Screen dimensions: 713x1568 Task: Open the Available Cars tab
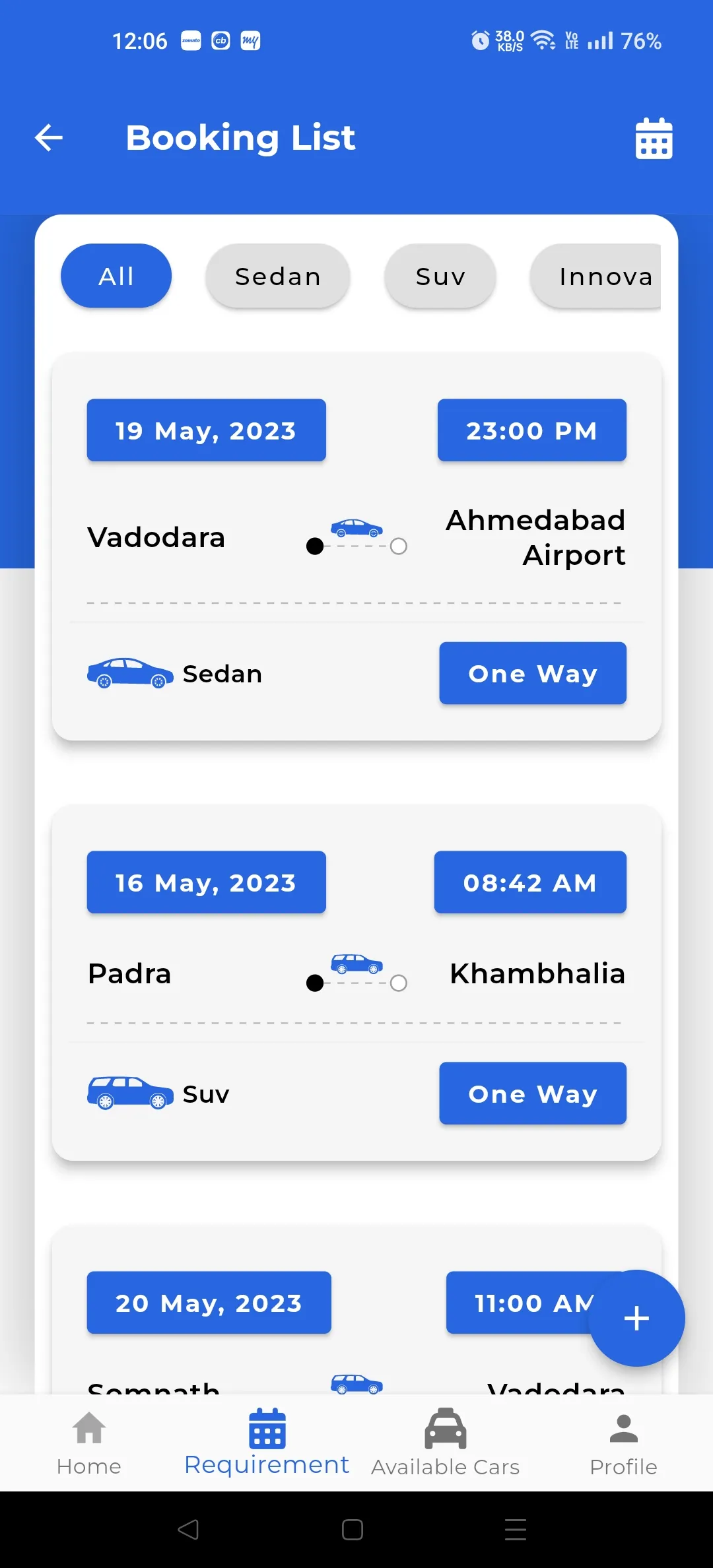coord(446,1443)
